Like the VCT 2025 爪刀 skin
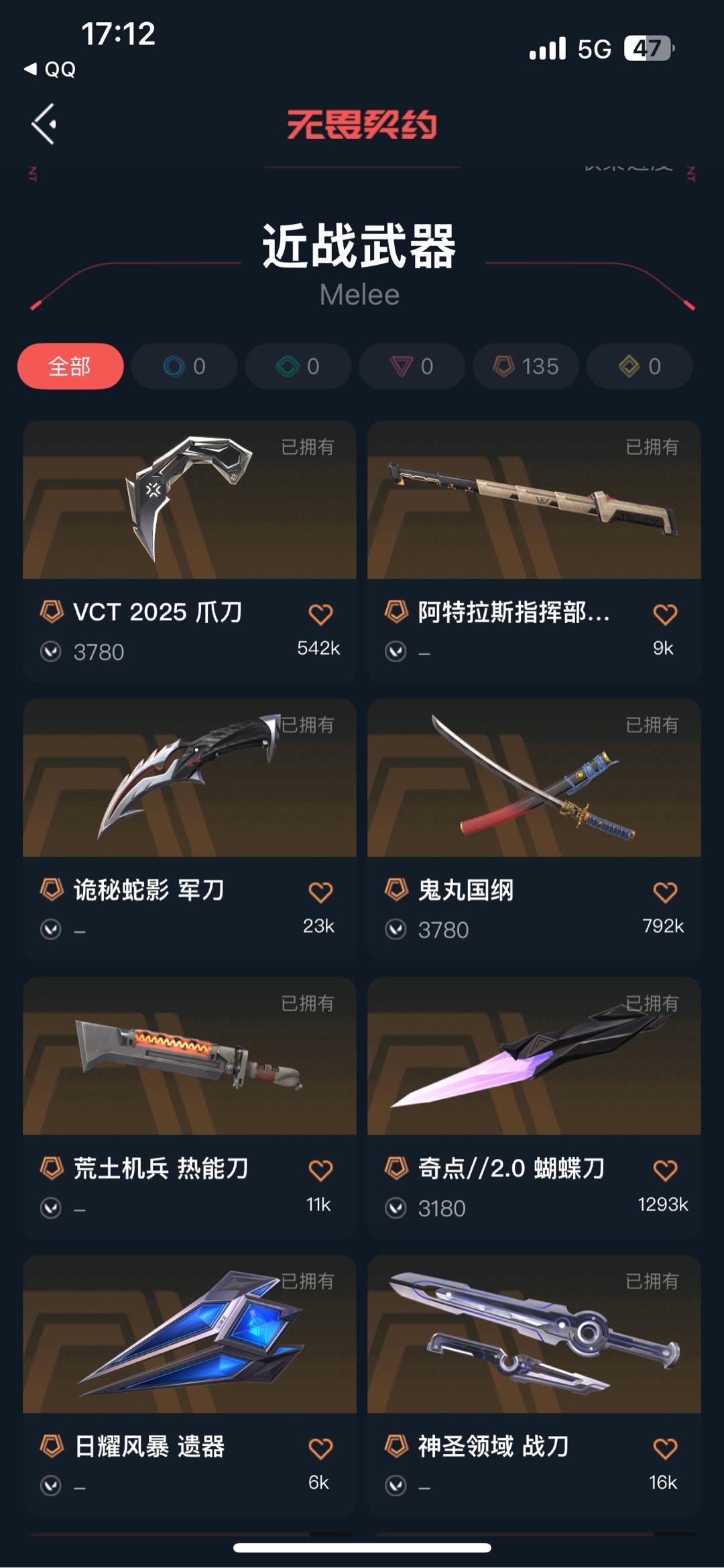Image resolution: width=724 pixels, height=1568 pixels. click(320, 614)
